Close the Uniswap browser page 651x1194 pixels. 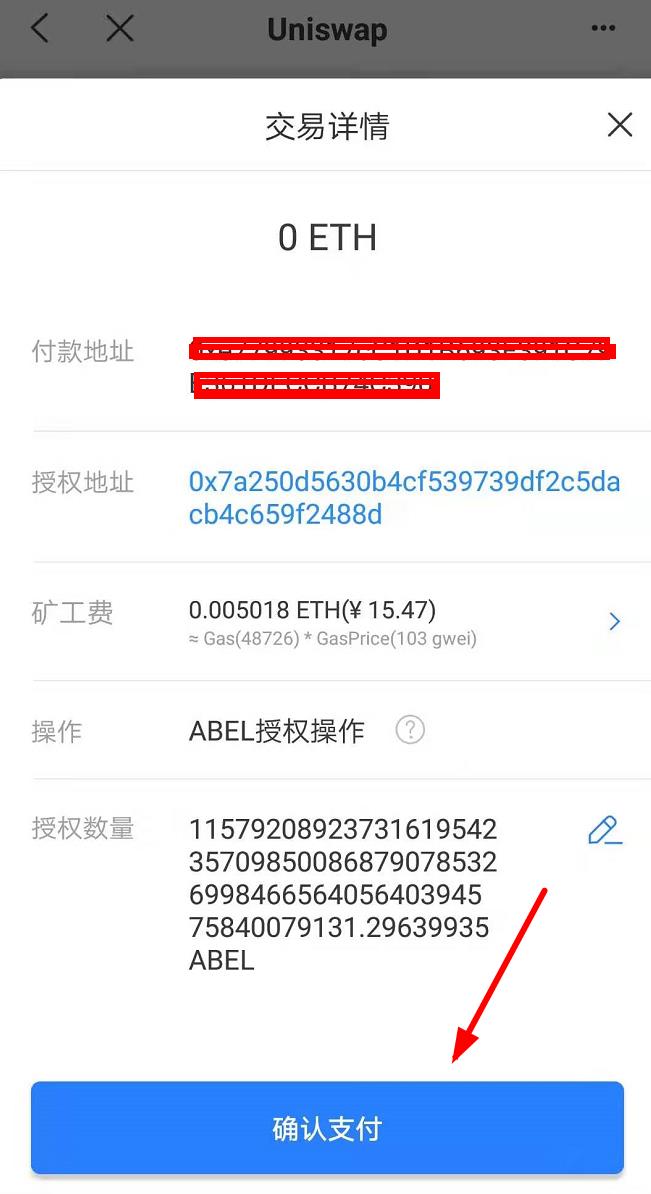[x=120, y=29]
